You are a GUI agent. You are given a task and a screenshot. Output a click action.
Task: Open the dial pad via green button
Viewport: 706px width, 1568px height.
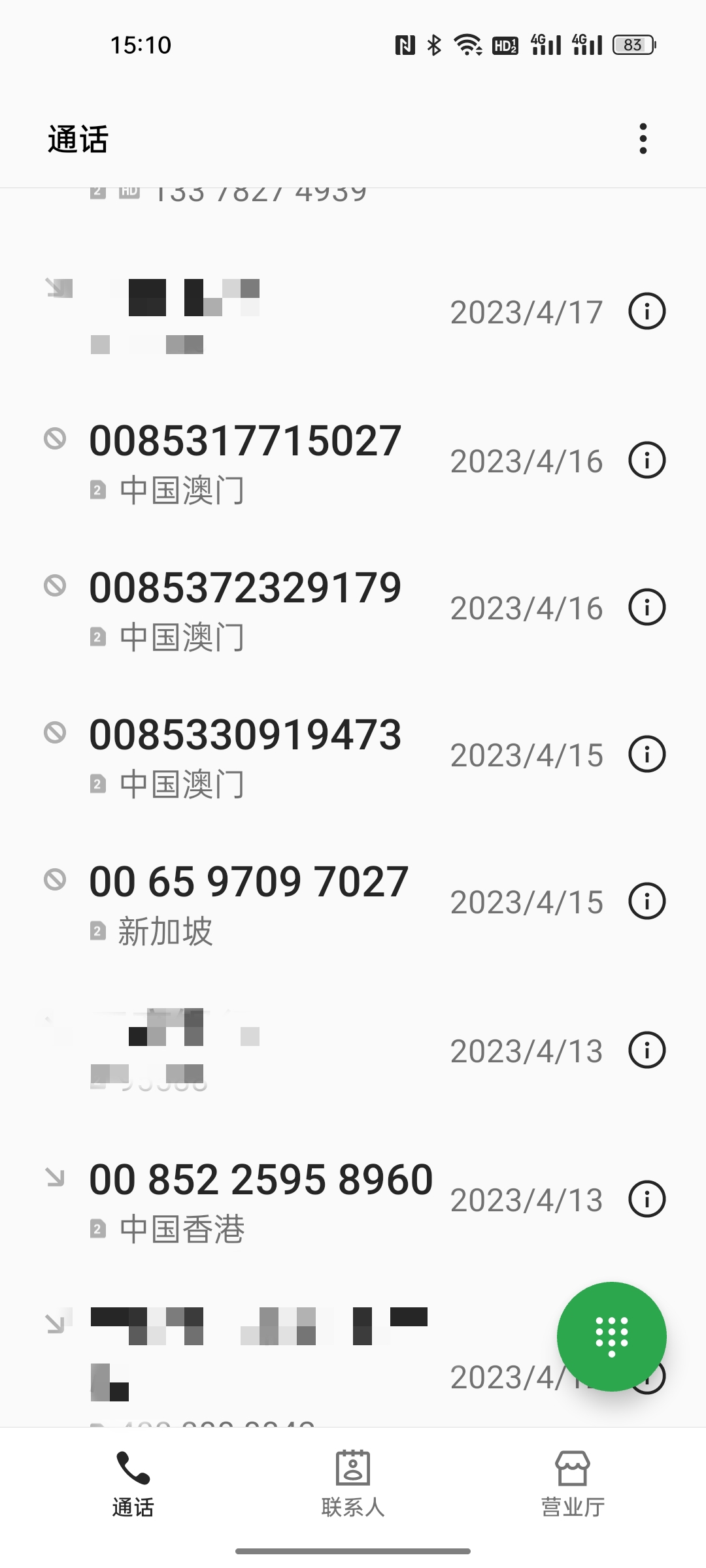pos(612,1335)
